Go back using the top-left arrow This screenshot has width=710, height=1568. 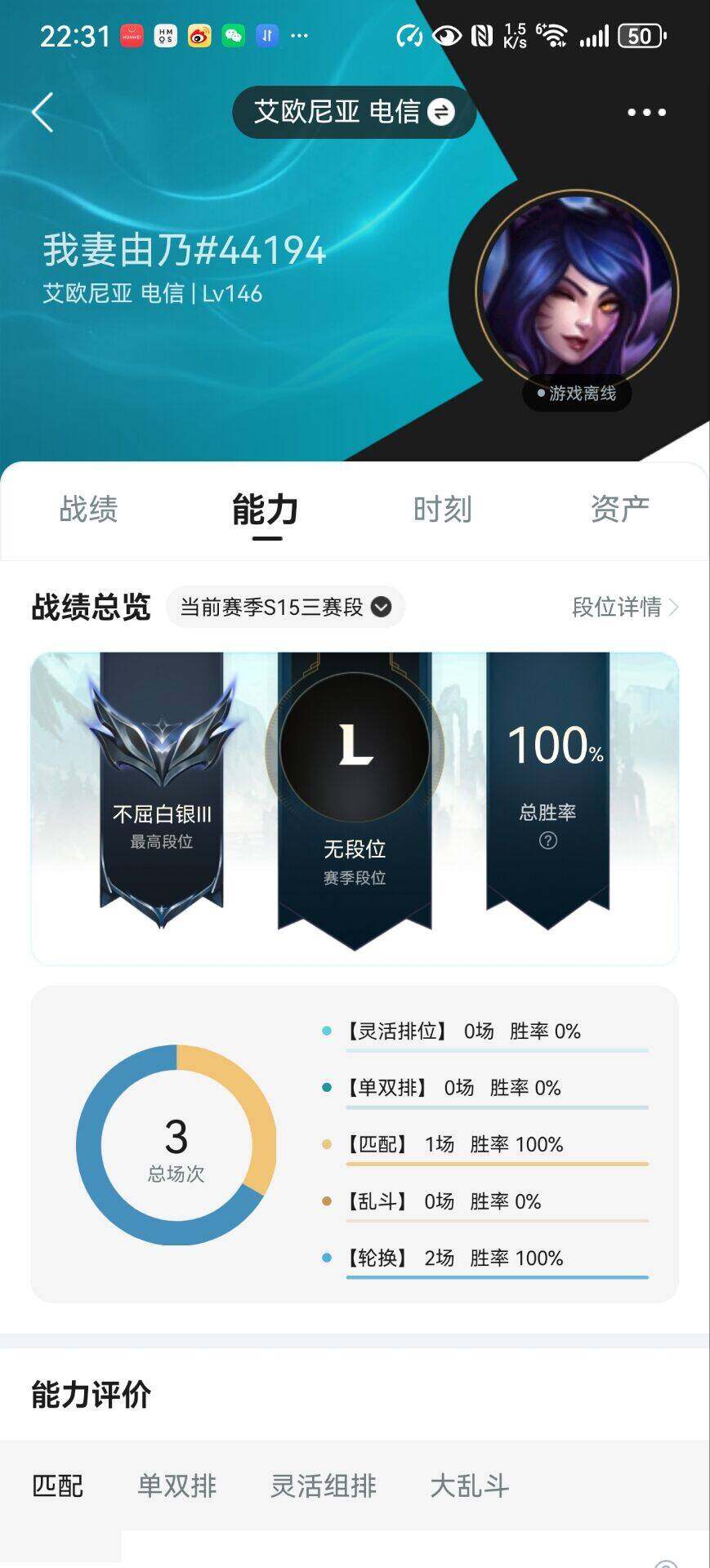pyautogui.click(x=42, y=112)
